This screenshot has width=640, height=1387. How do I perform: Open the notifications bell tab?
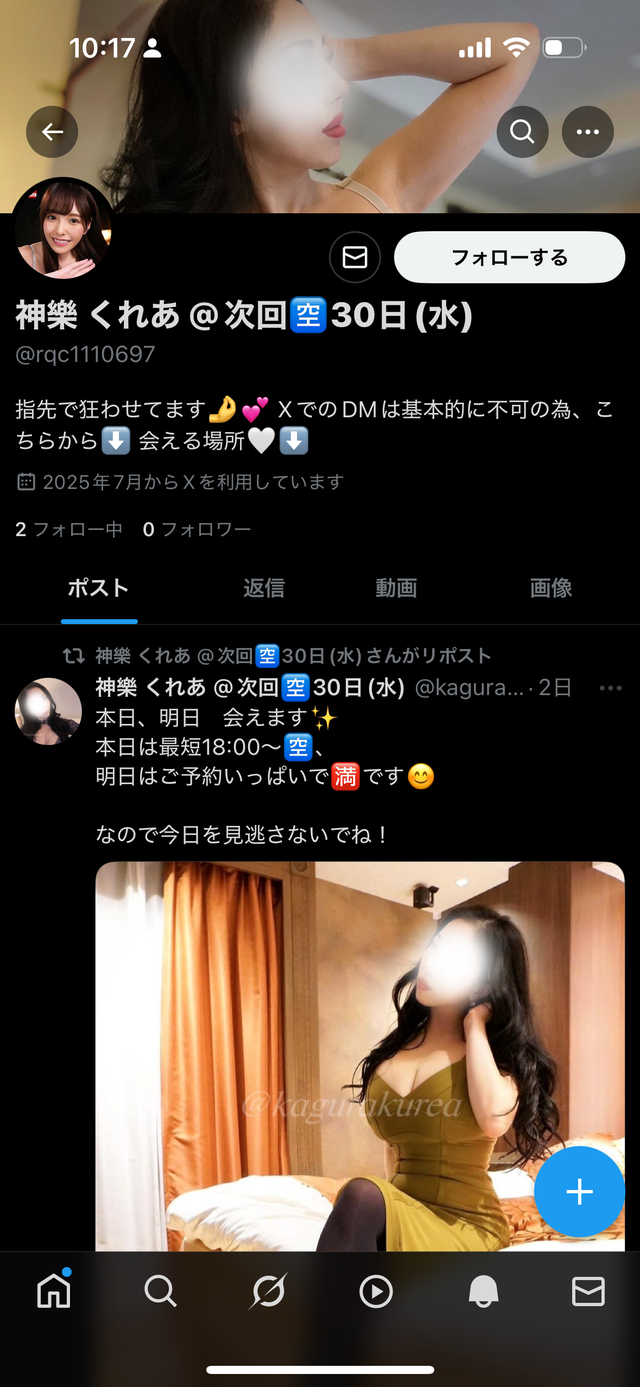tap(483, 1291)
